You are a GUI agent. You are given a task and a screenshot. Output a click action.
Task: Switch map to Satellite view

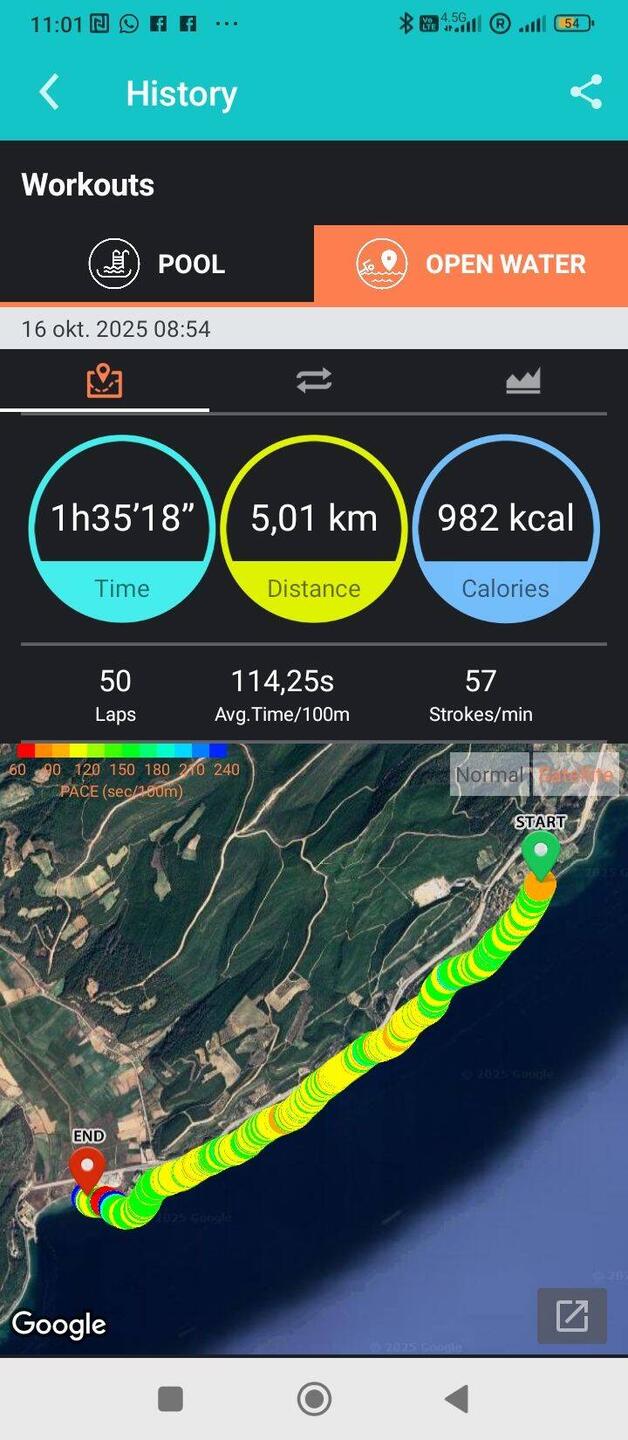[575, 774]
